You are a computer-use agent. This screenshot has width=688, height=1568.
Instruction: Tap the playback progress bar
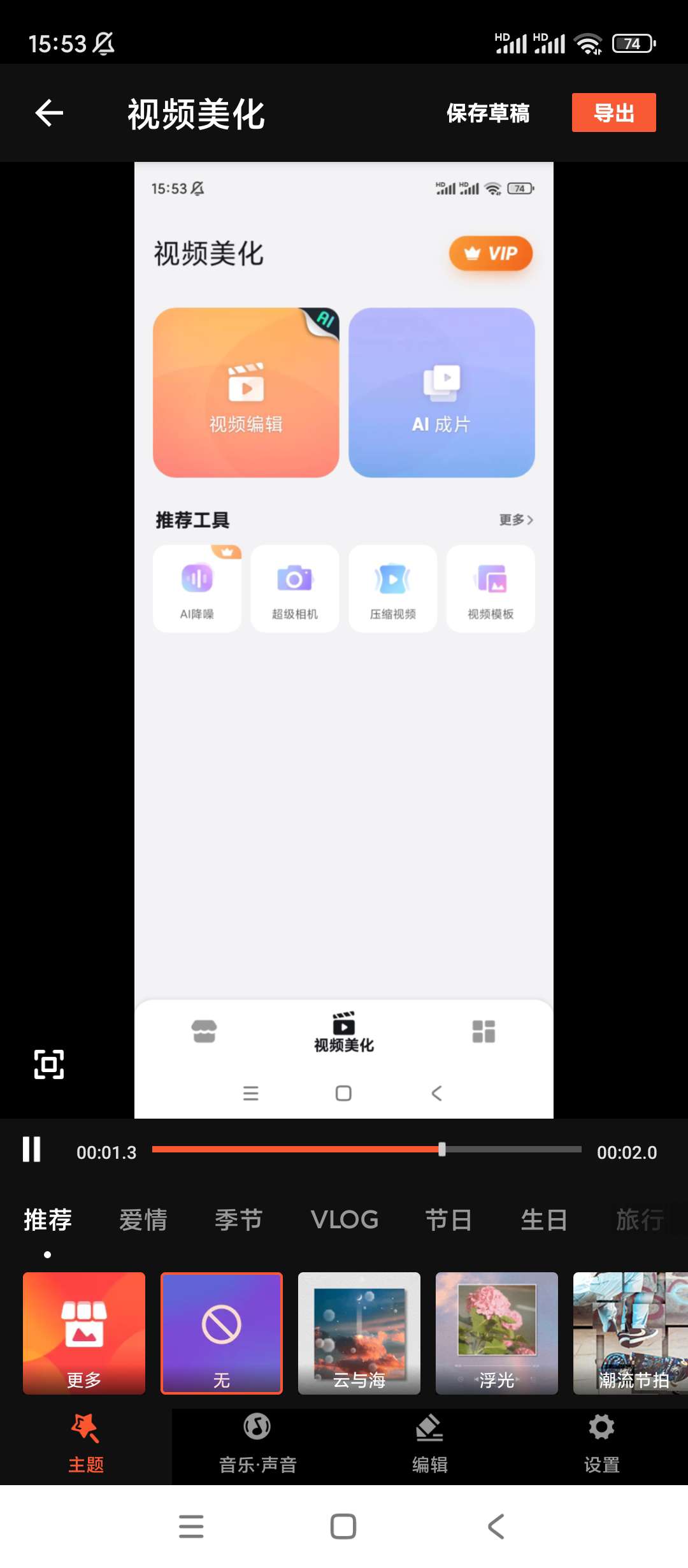click(366, 1149)
